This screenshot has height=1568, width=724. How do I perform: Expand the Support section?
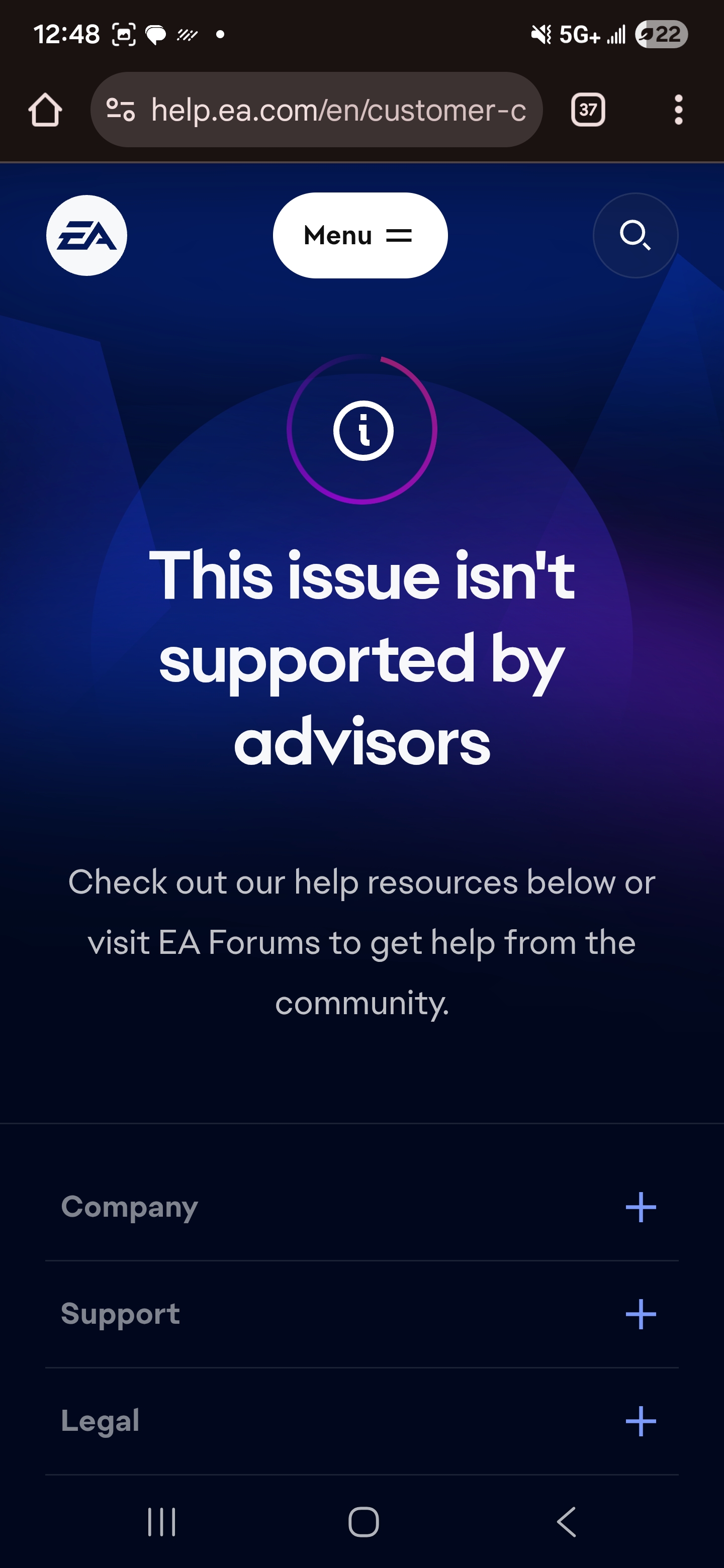[641, 1314]
